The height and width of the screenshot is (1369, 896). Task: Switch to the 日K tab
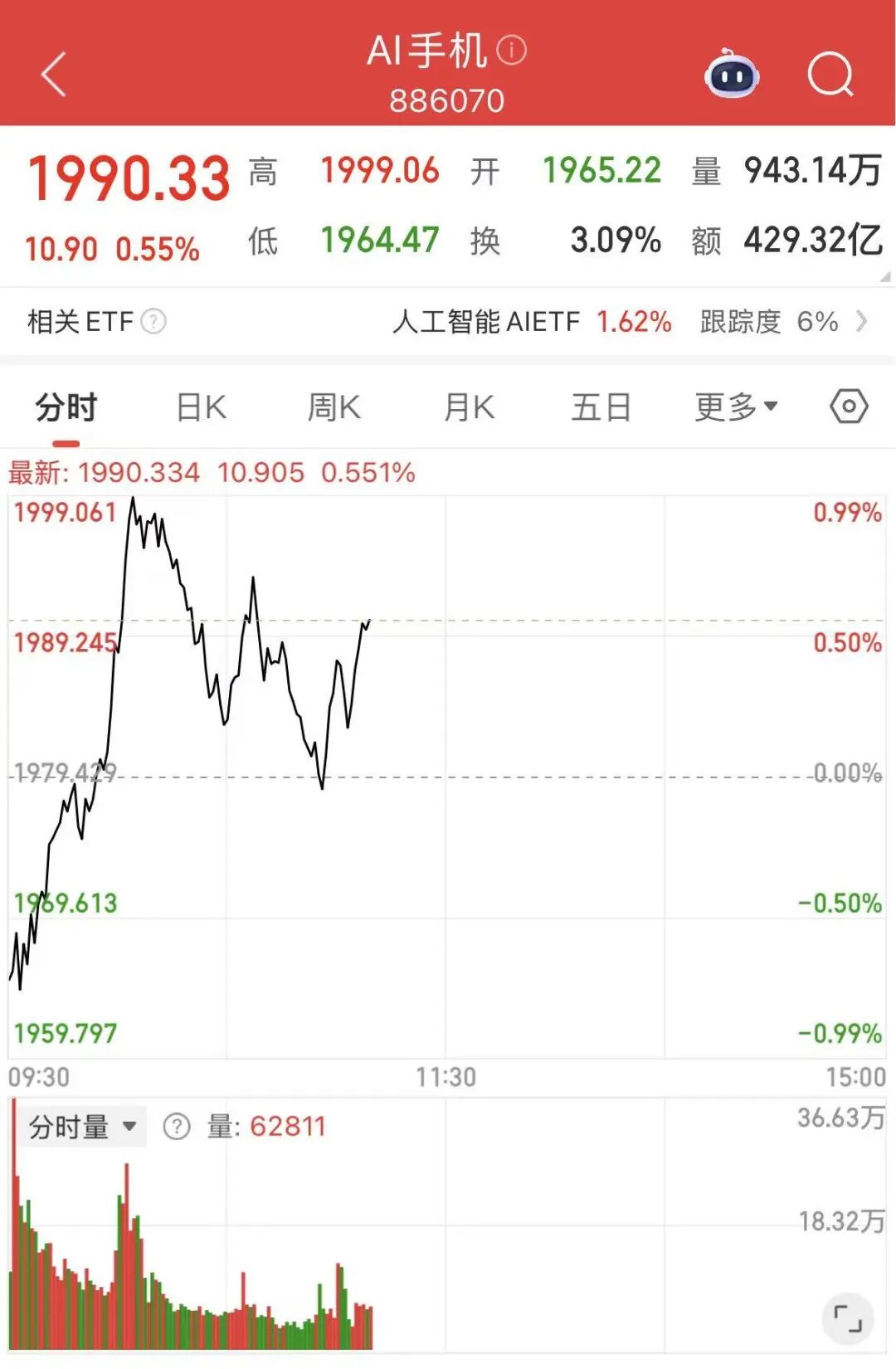click(201, 408)
